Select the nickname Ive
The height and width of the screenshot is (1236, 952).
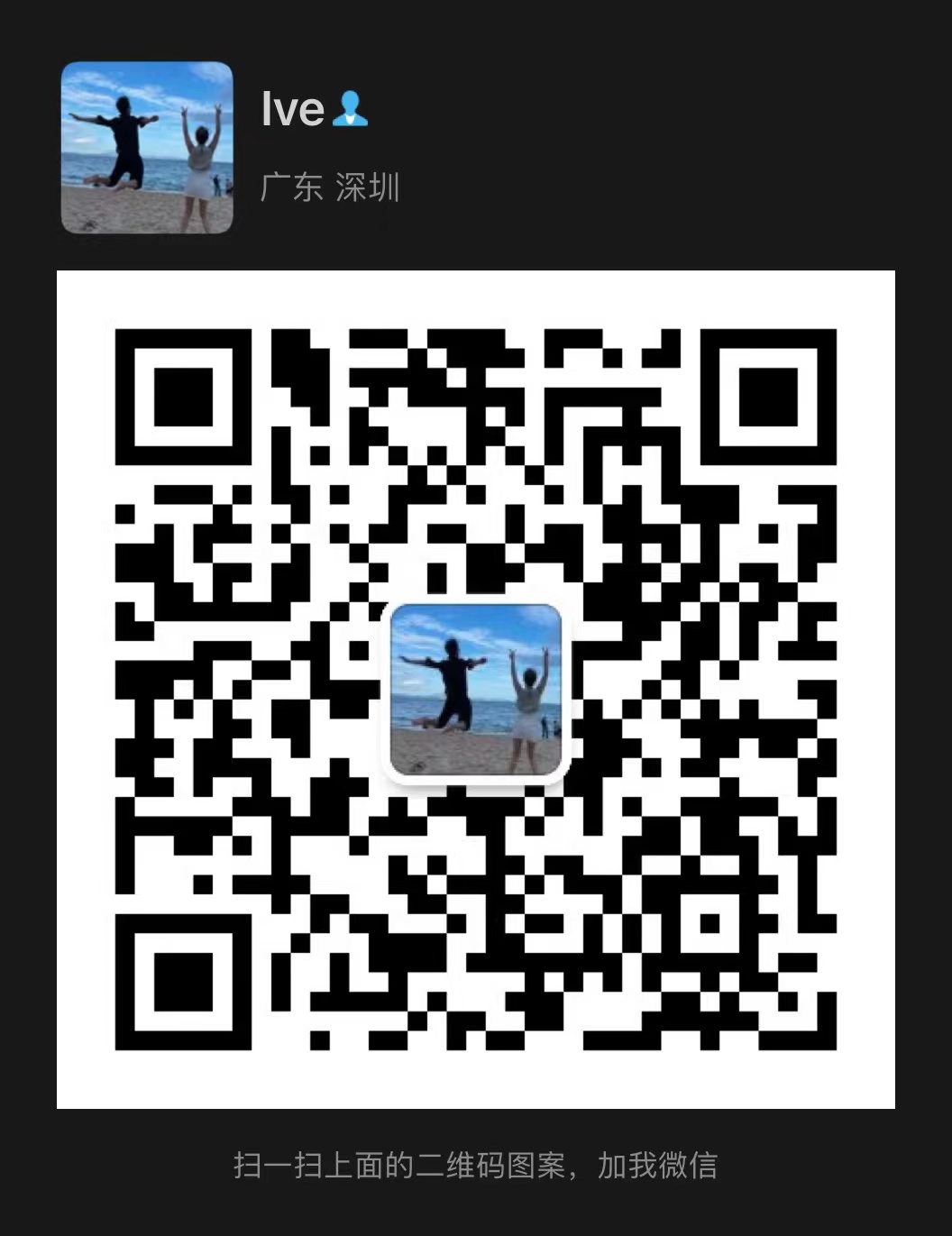pyautogui.click(x=291, y=108)
